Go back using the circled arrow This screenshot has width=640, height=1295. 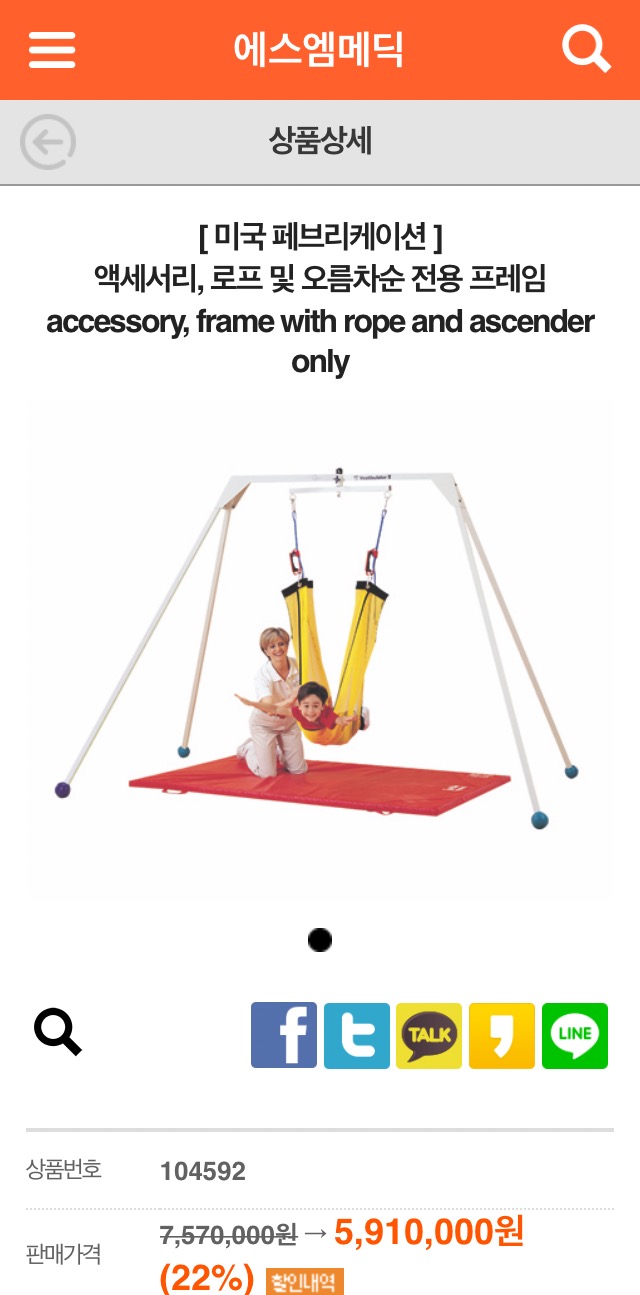click(48, 143)
